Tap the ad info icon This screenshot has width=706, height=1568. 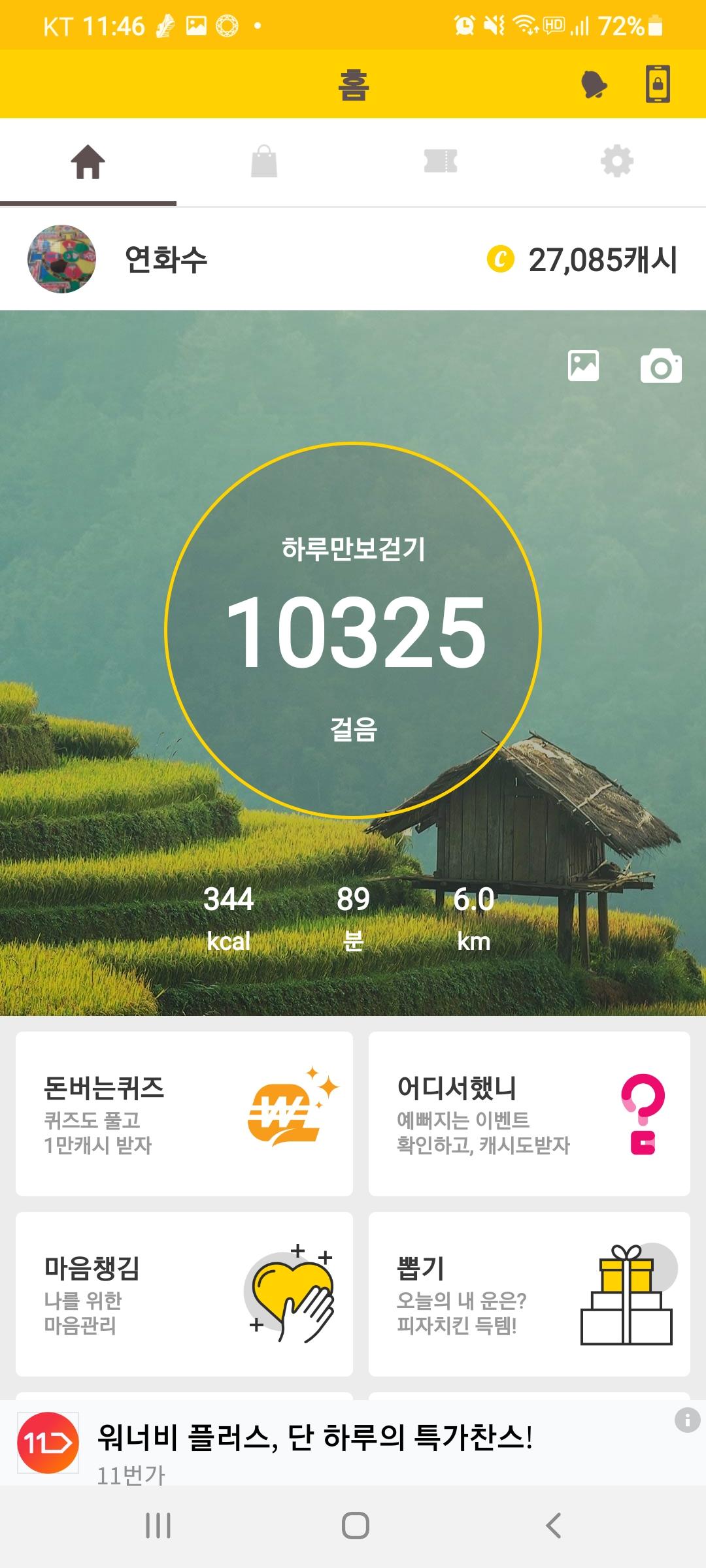pos(687,1420)
